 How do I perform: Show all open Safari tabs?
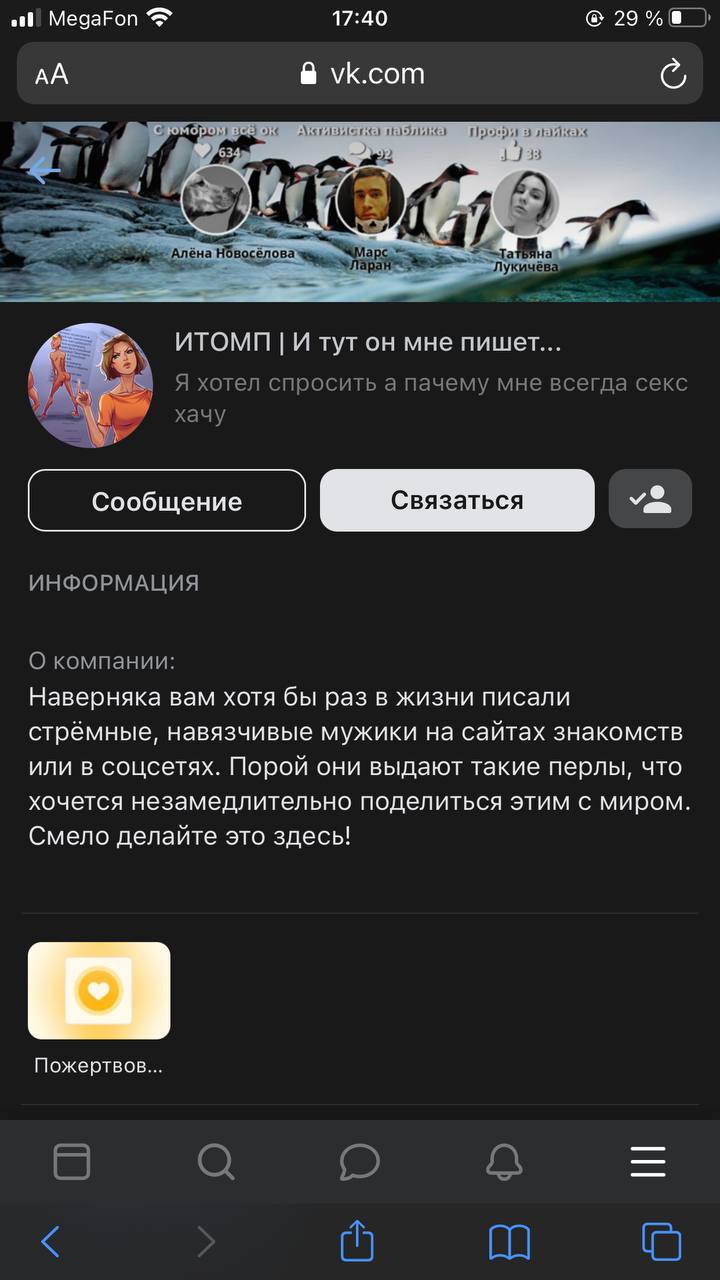(x=661, y=1242)
